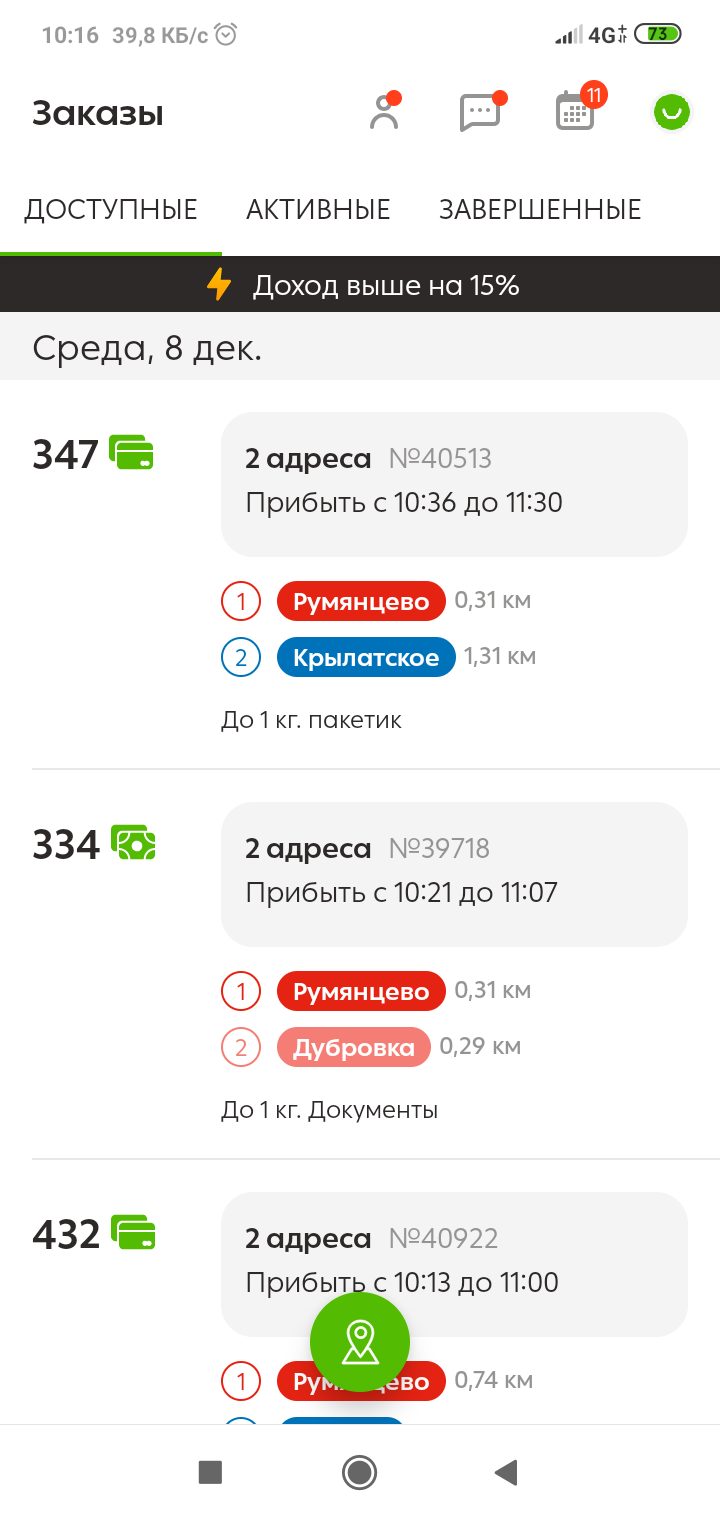Go back using system back button

point(506,1472)
